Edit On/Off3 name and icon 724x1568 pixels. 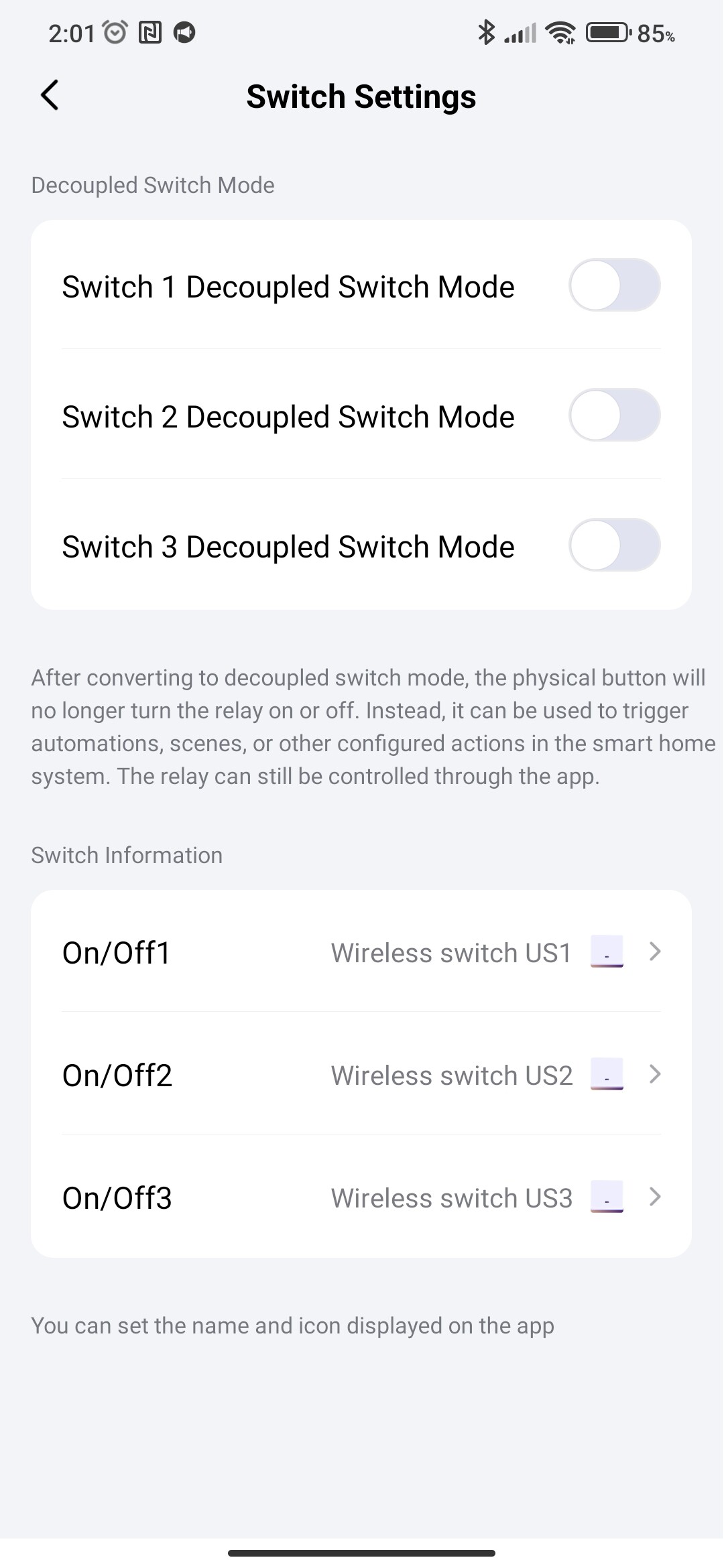click(361, 1197)
